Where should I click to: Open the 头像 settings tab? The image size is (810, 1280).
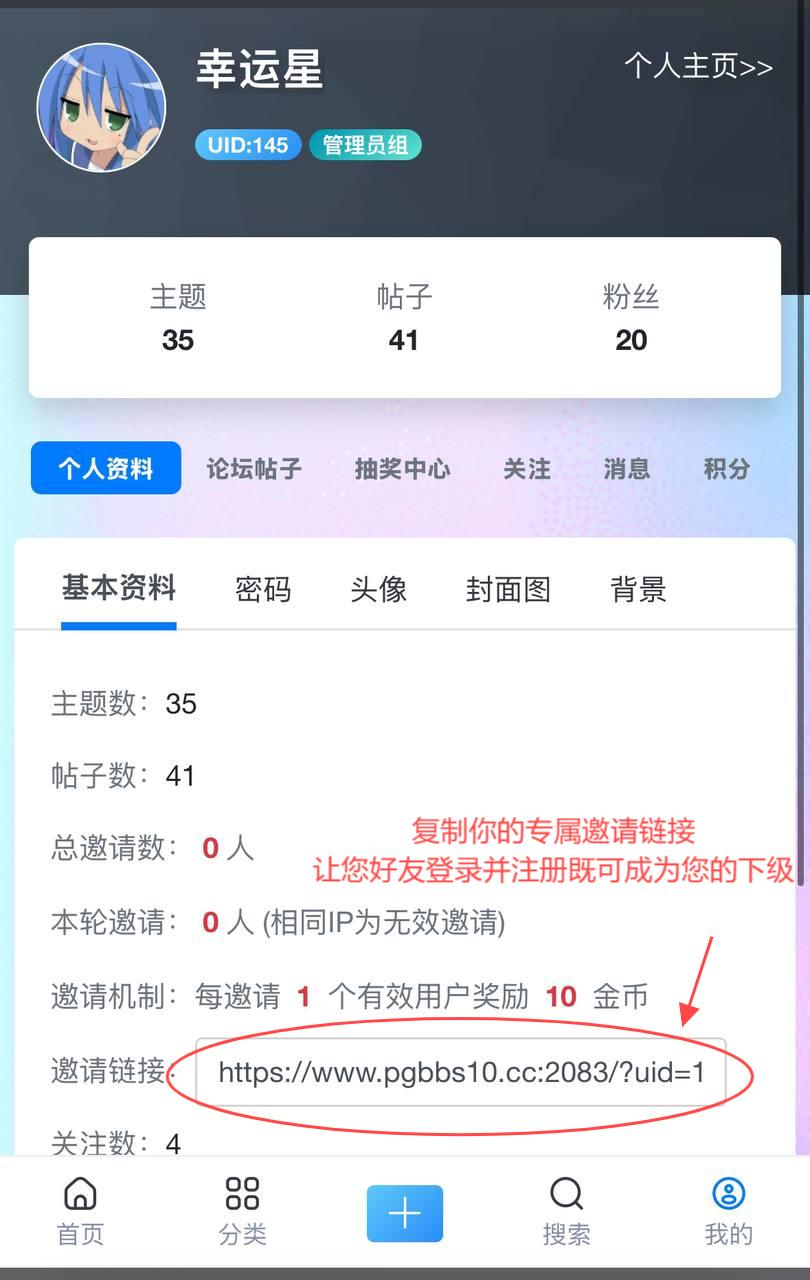point(379,590)
